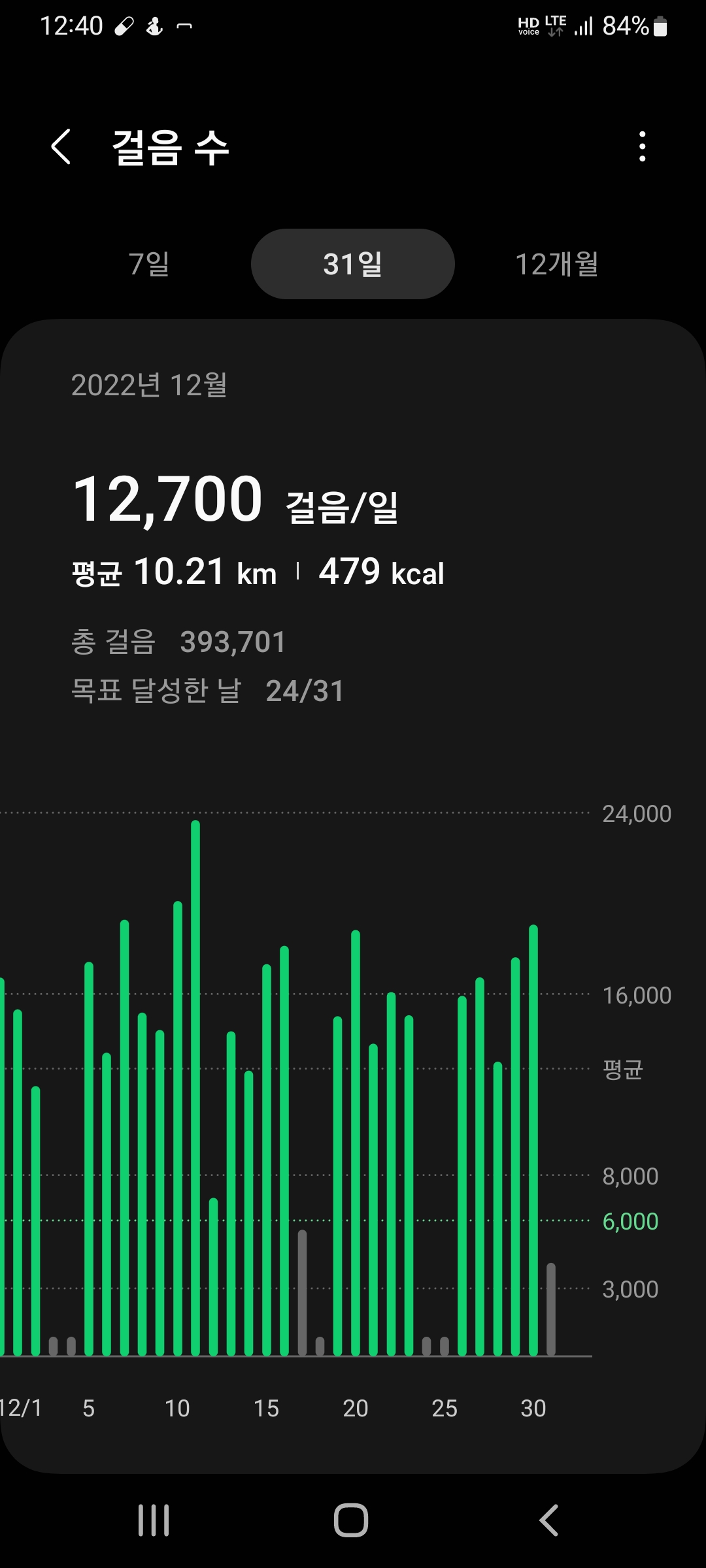
Task: Switch to the 7일 tab
Action: pyautogui.click(x=149, y=264)
